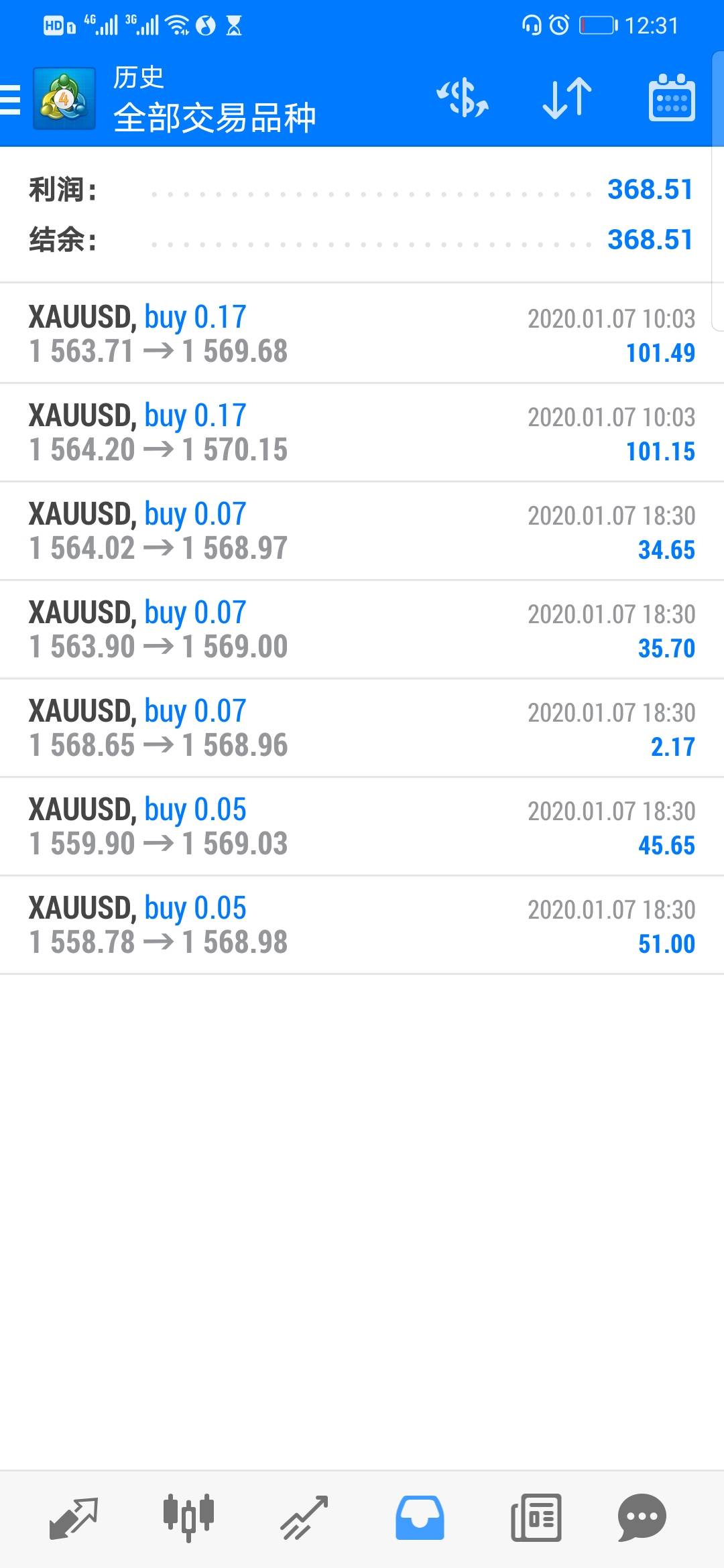
Task: Open the XAUUSD trade with profit 101.49
Action: [362, 334]
